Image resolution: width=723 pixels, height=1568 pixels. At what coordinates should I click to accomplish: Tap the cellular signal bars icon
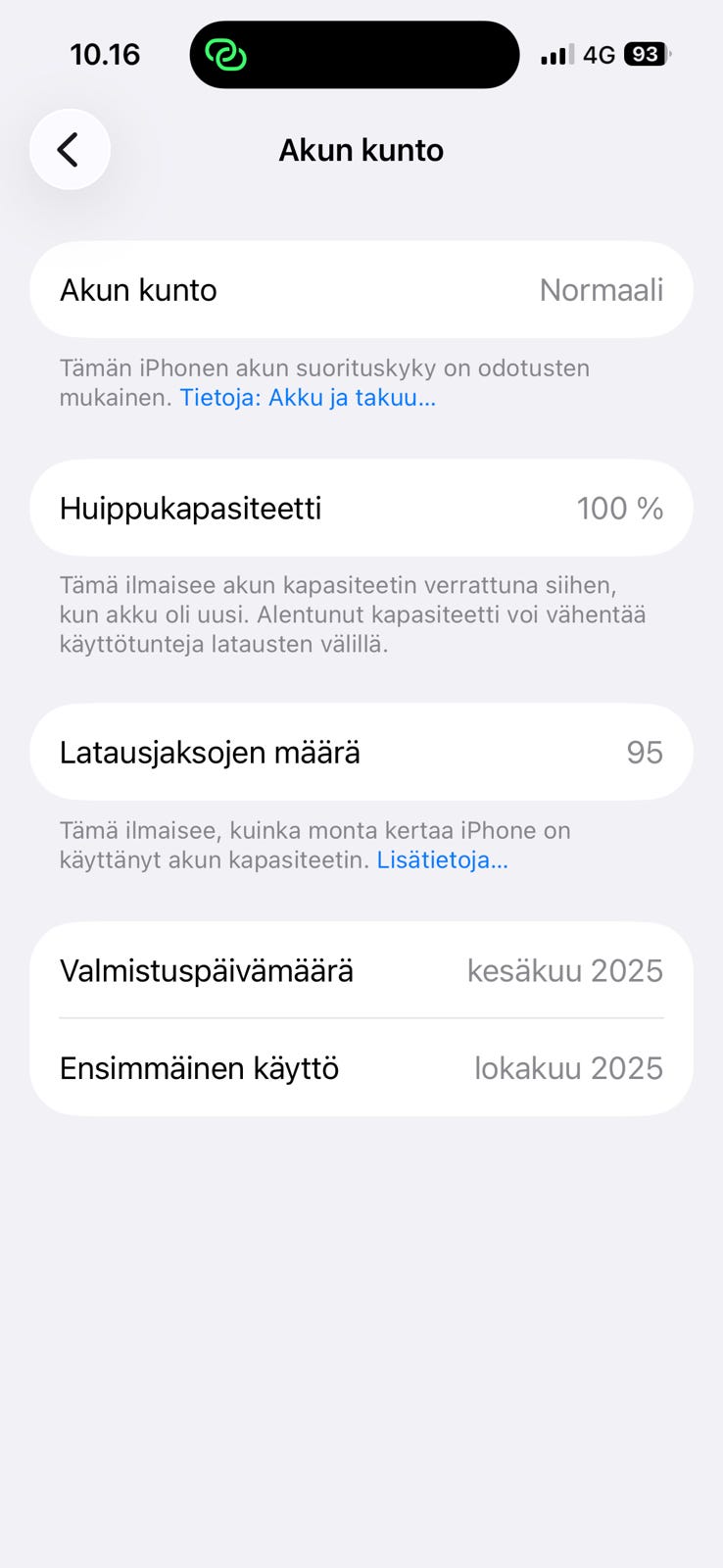[554, 54]
